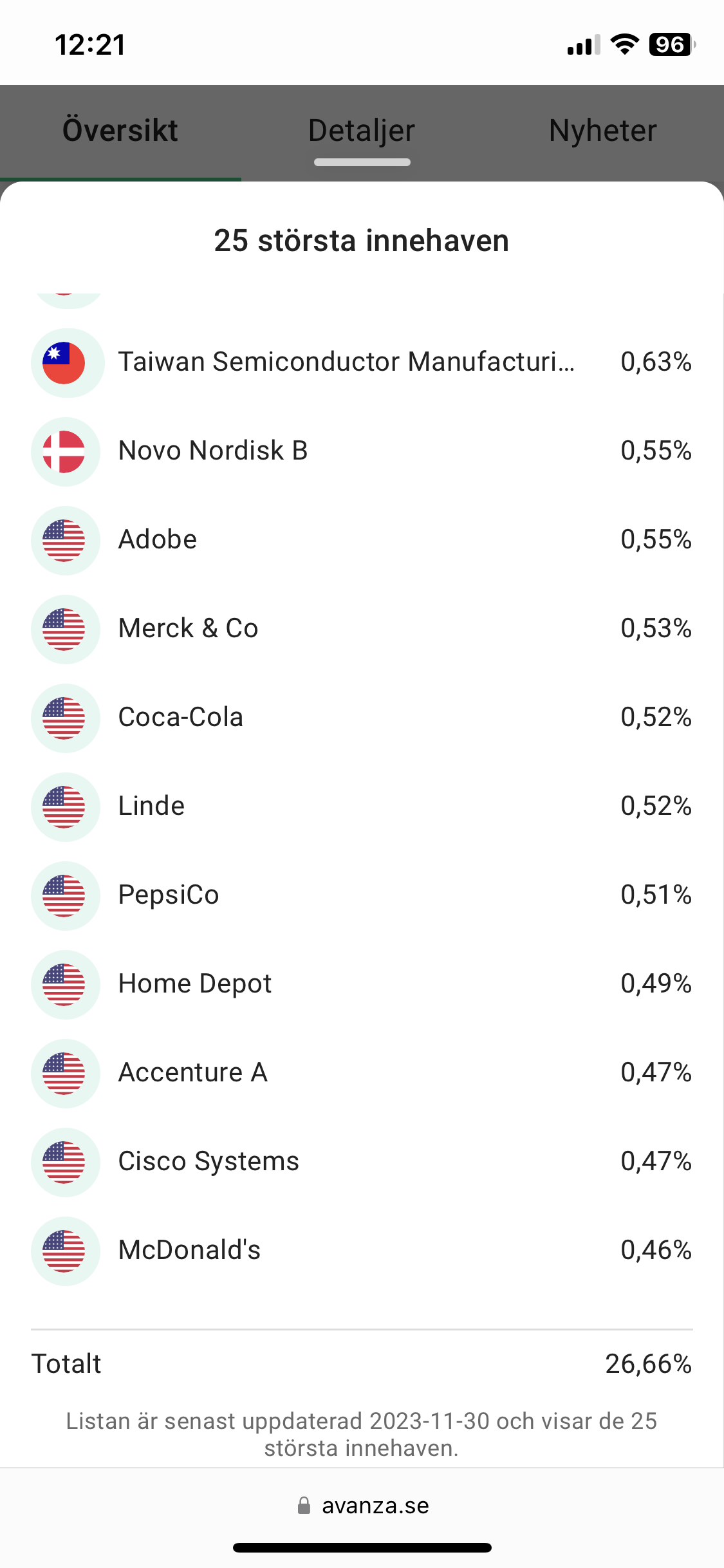Viewport: 724px width, 1568px height.
Task: Switch to the Detaljer tab
Action: 361,131
